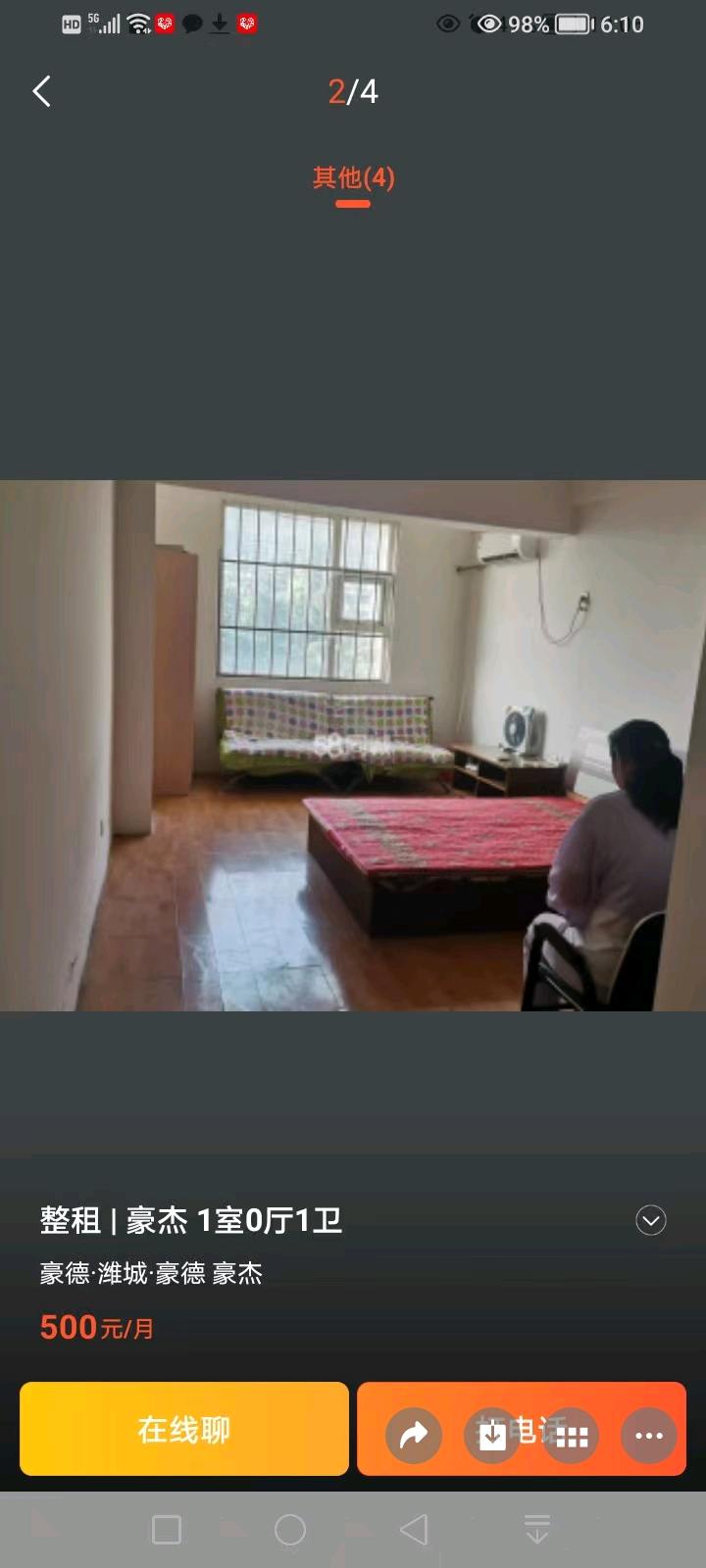Open recent apps with square button
Viewport: 706px width, 1568px height.
(x=167, y=1530)
